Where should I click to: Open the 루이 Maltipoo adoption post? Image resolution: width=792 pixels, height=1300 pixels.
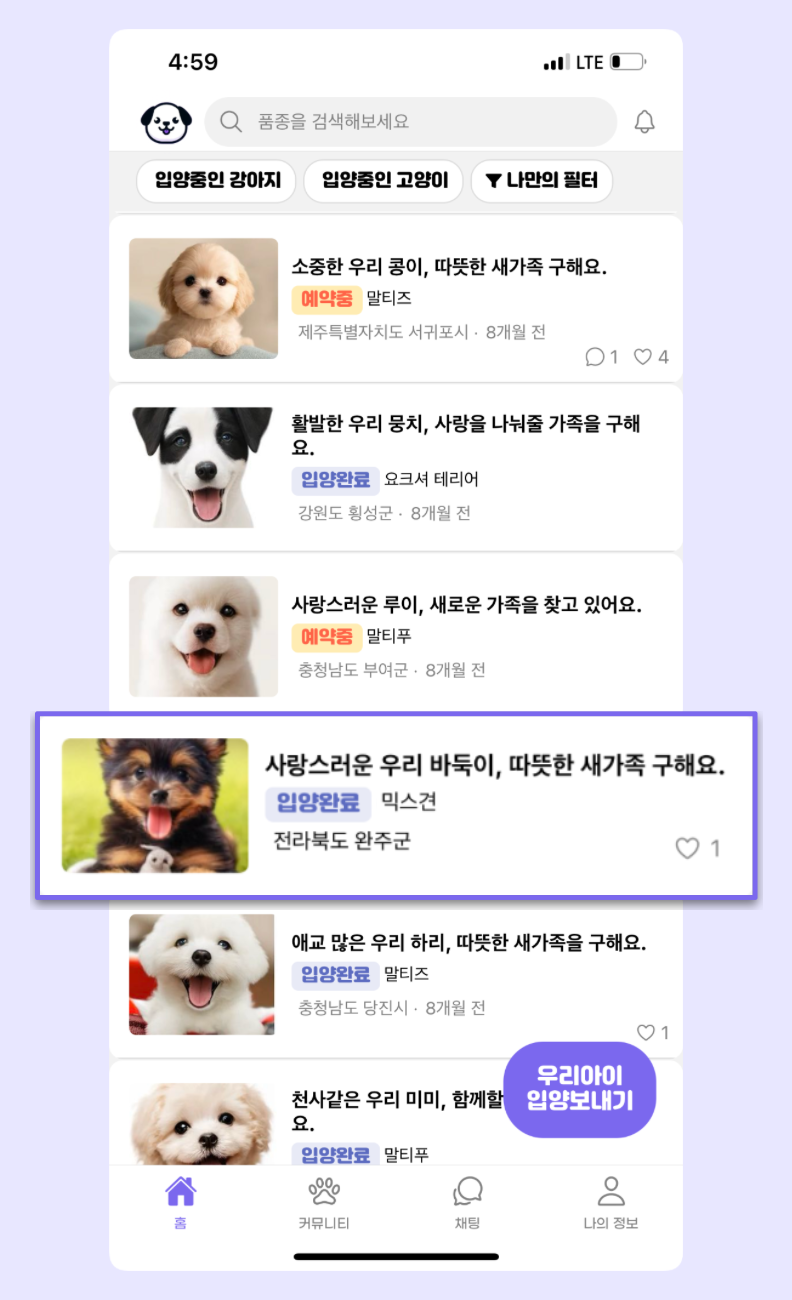tap(466, 605)
